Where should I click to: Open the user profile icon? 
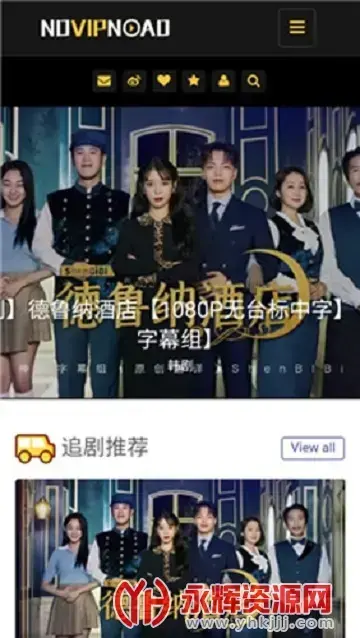223,81
